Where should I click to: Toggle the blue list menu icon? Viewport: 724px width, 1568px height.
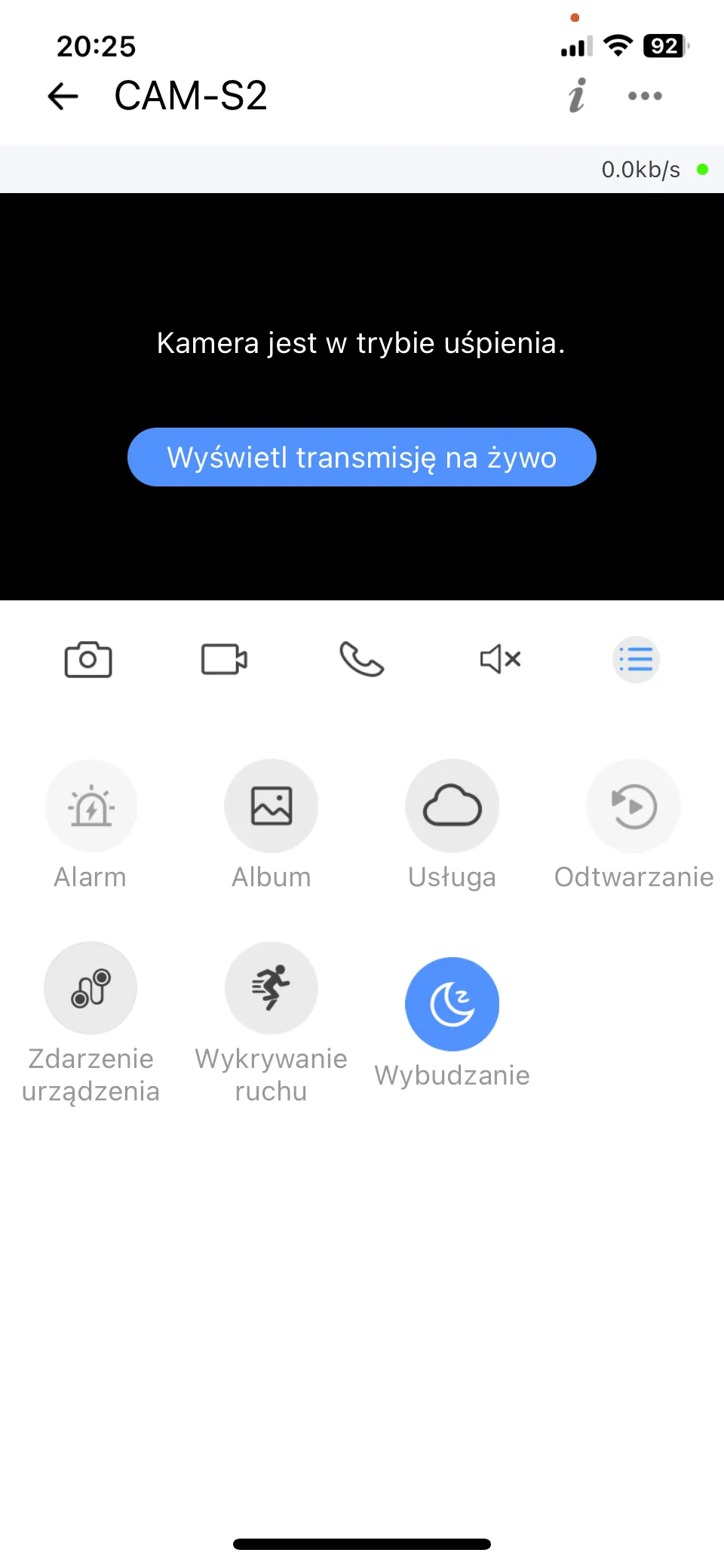pyautogui.click(x=636, y=659)
